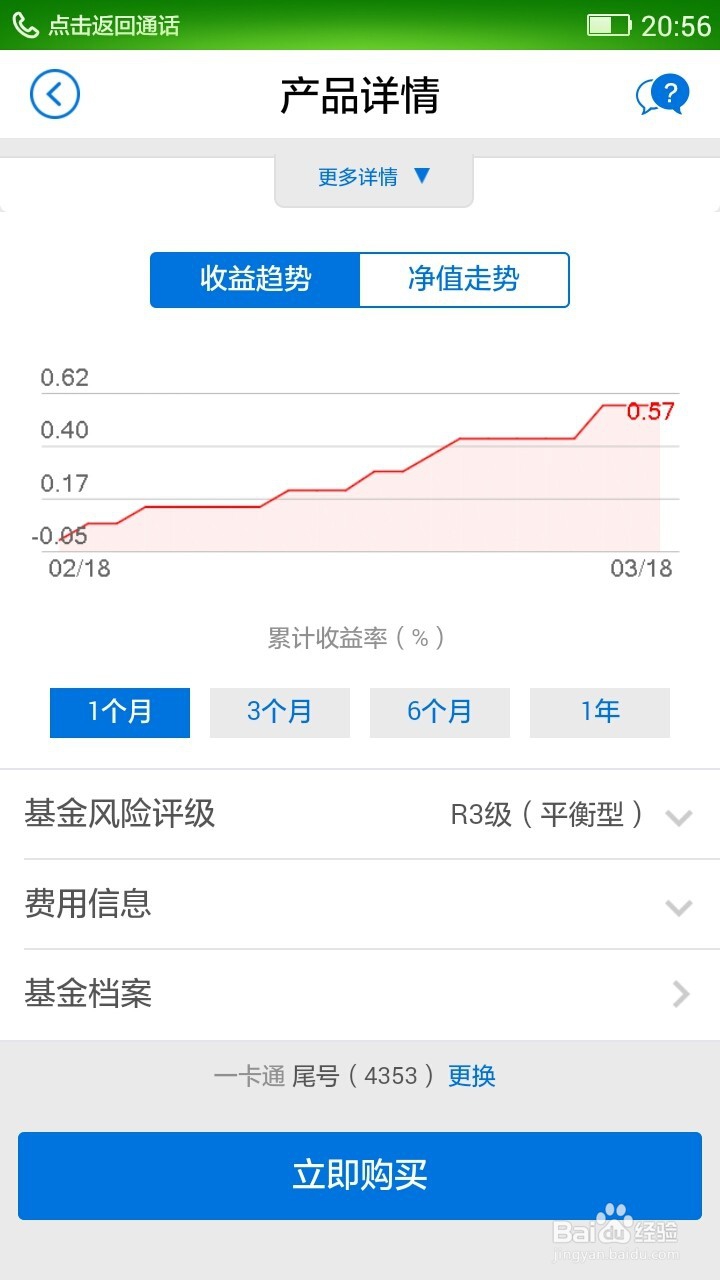The image size is (720, 1280).
Task: Select the 收益趋势 tab
Action: tap(255, 281)
